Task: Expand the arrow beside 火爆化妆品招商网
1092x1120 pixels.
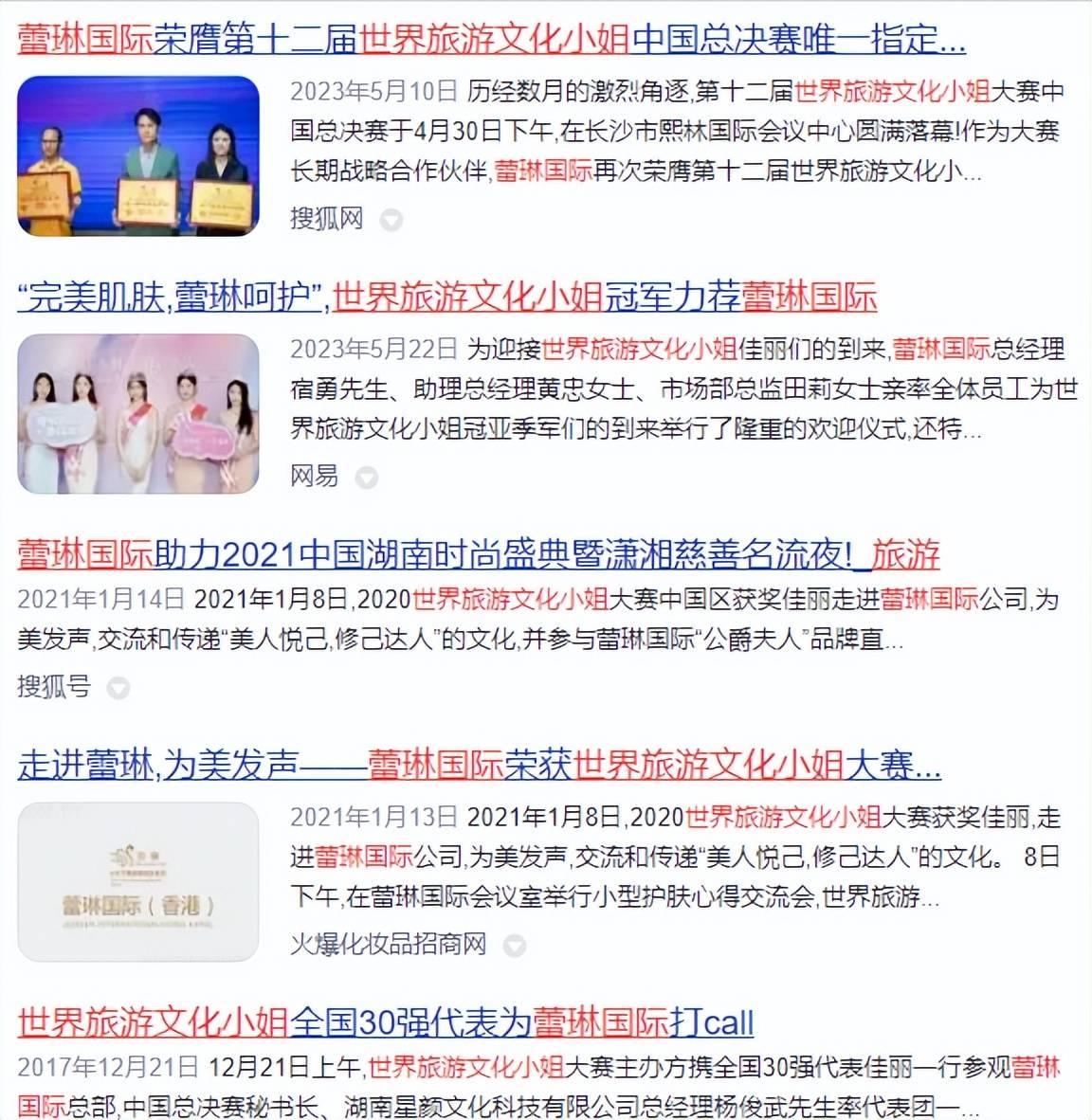Action: (x=514, y=946)
